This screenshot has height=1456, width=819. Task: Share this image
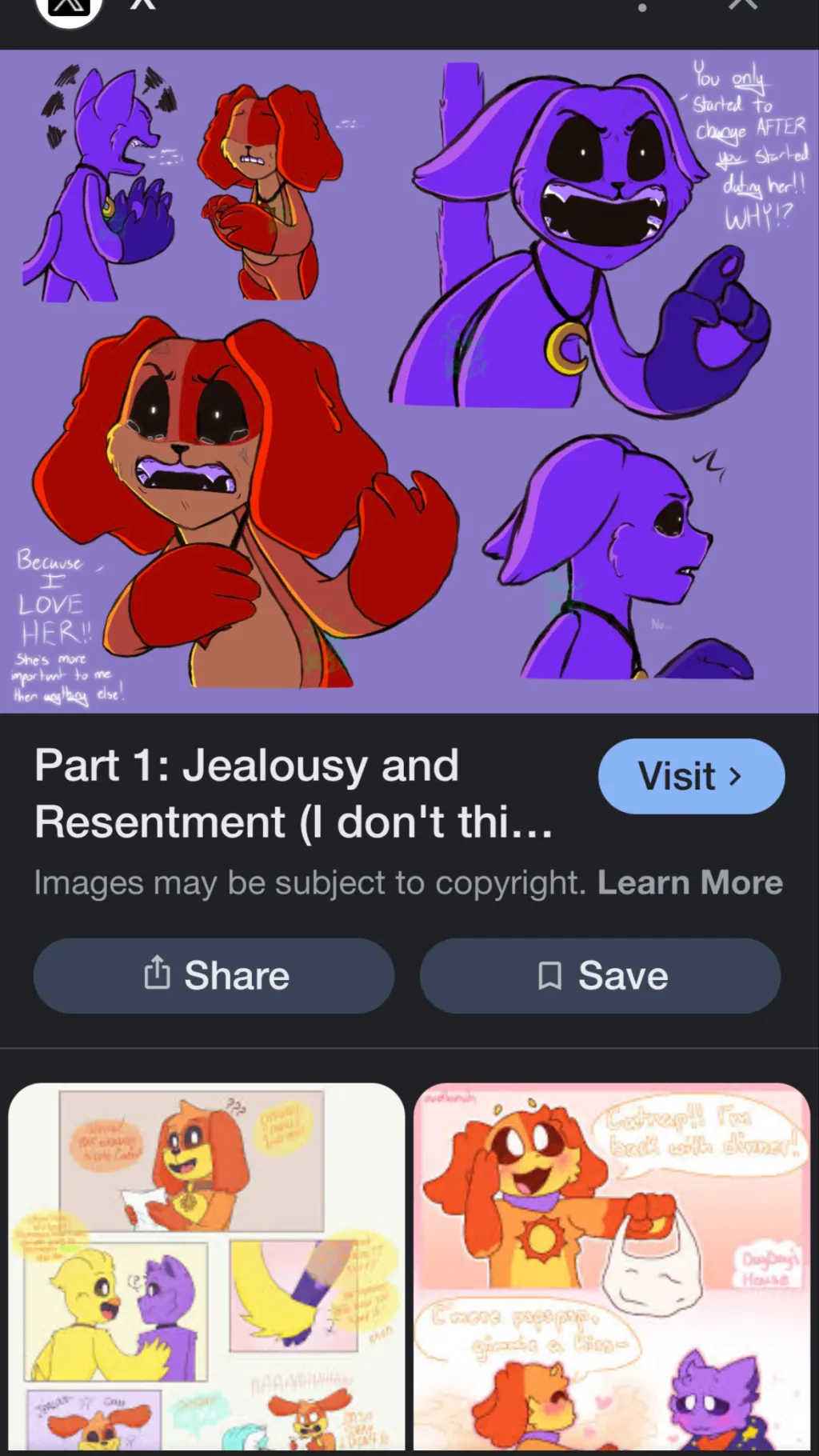click(214, 976)
